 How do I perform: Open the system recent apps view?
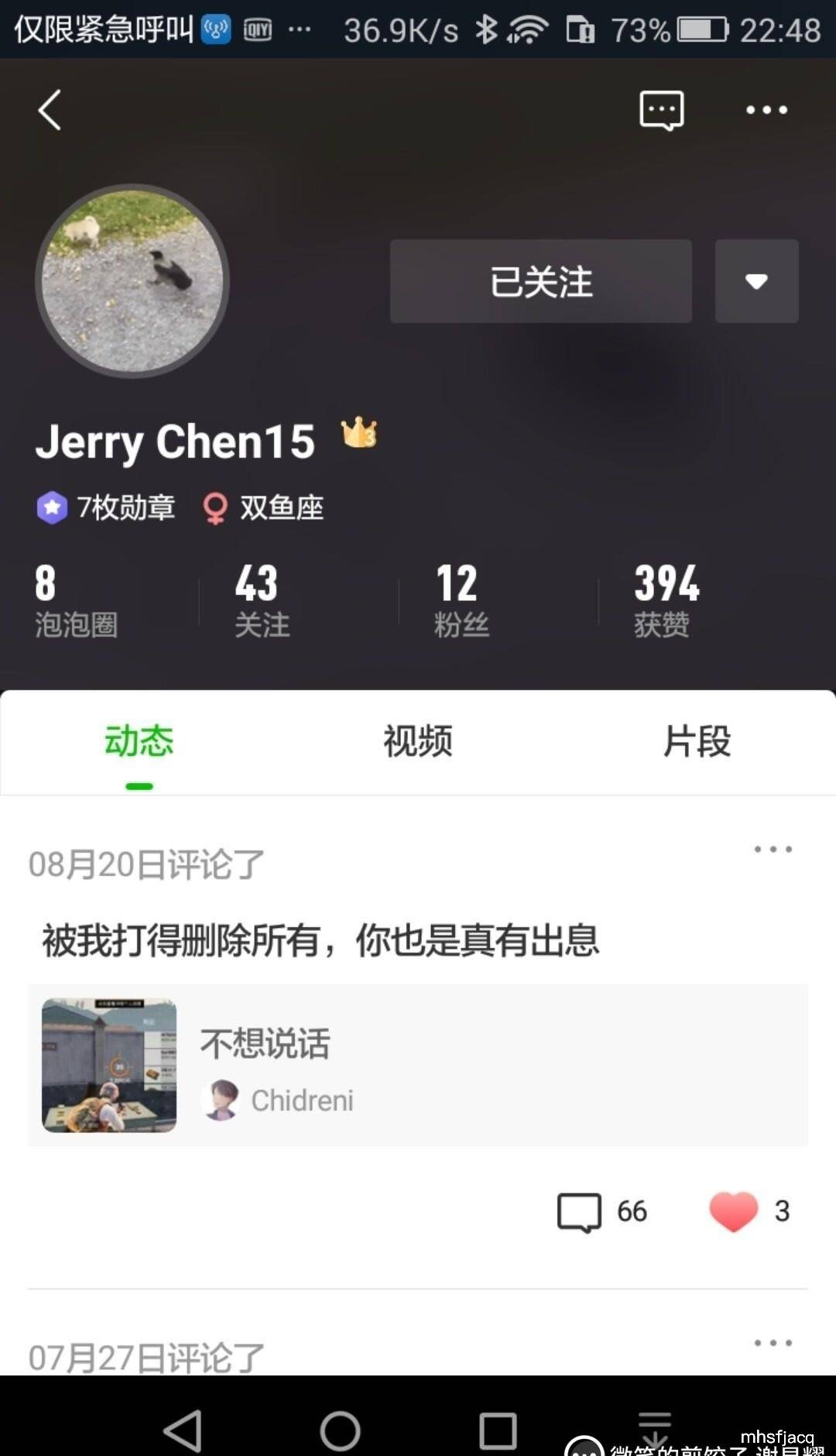pos(498,1430)
